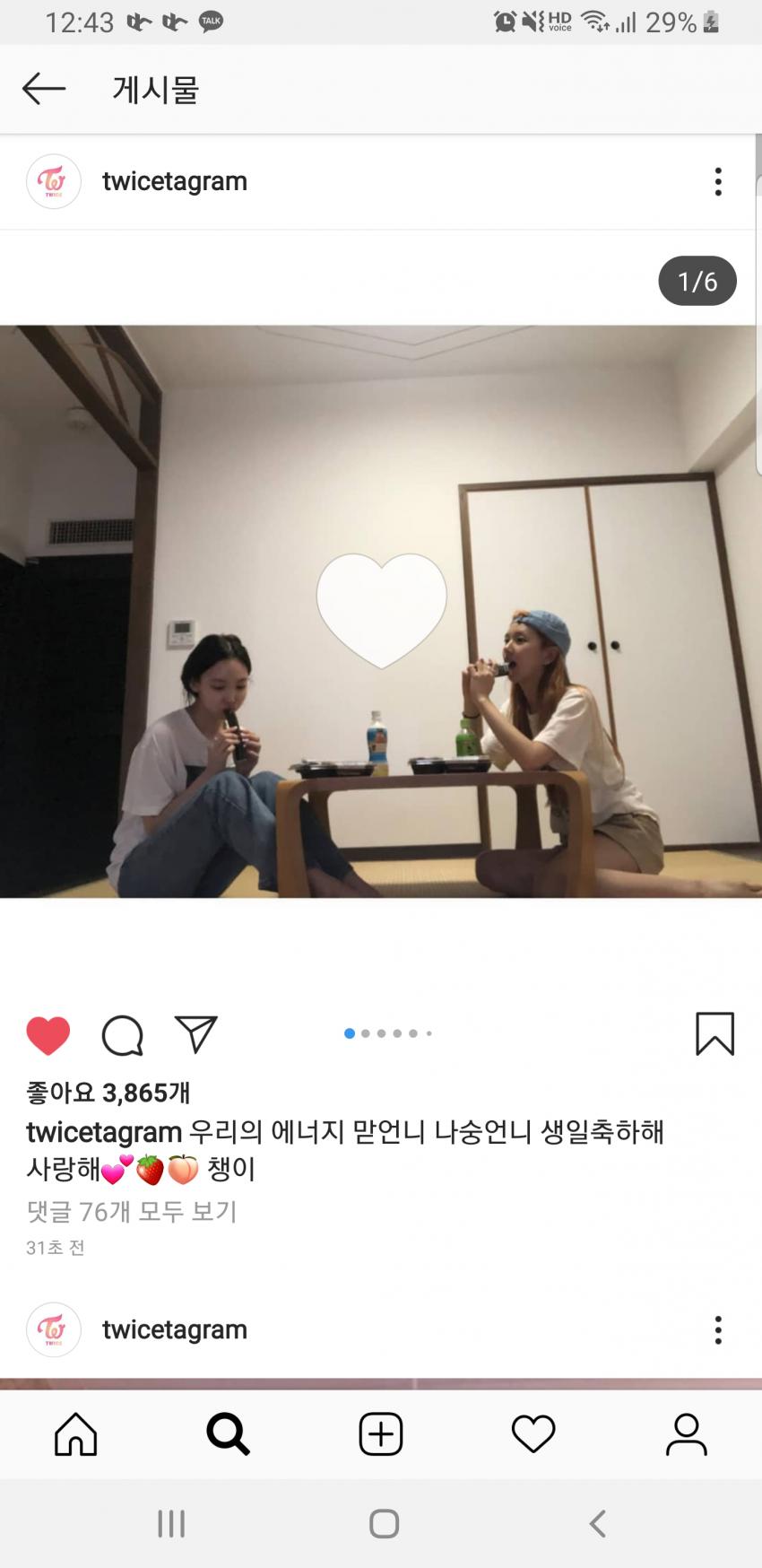762x1568 pixels.
Task: Go back using the top arrow
Action: pyautogui.click(x=44, y=89)
